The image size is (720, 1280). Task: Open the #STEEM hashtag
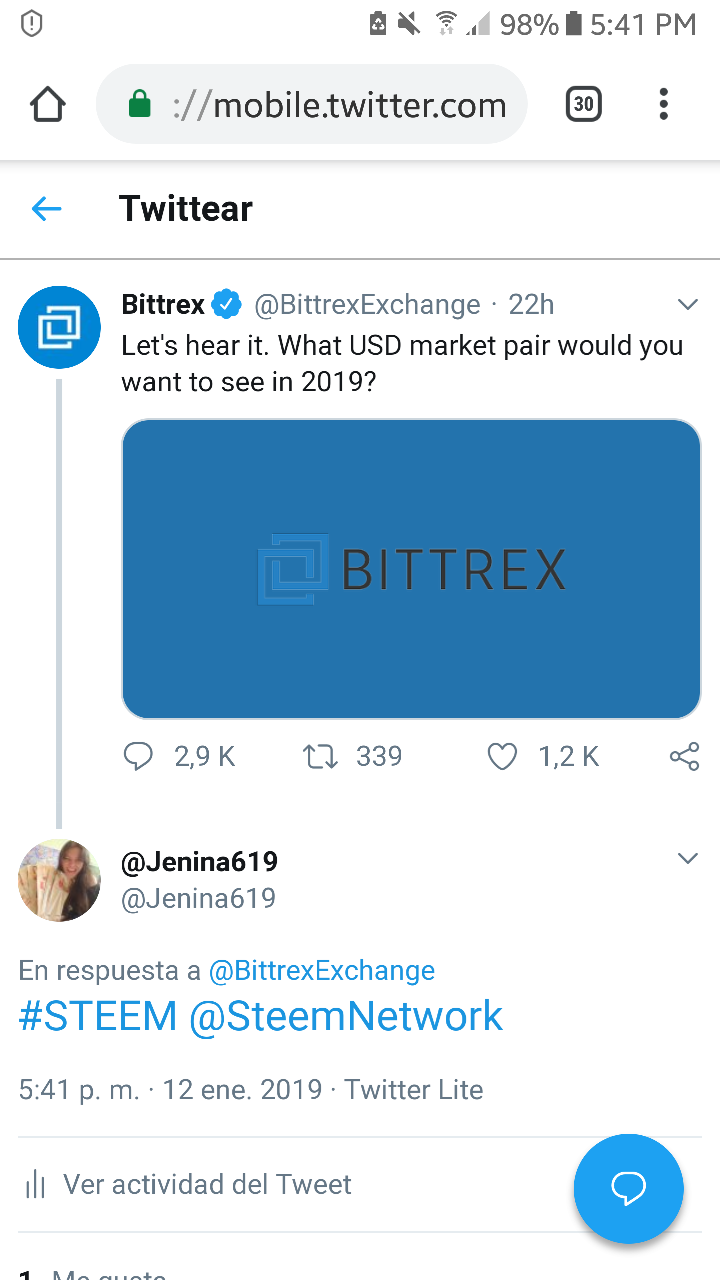[98, 1016]
